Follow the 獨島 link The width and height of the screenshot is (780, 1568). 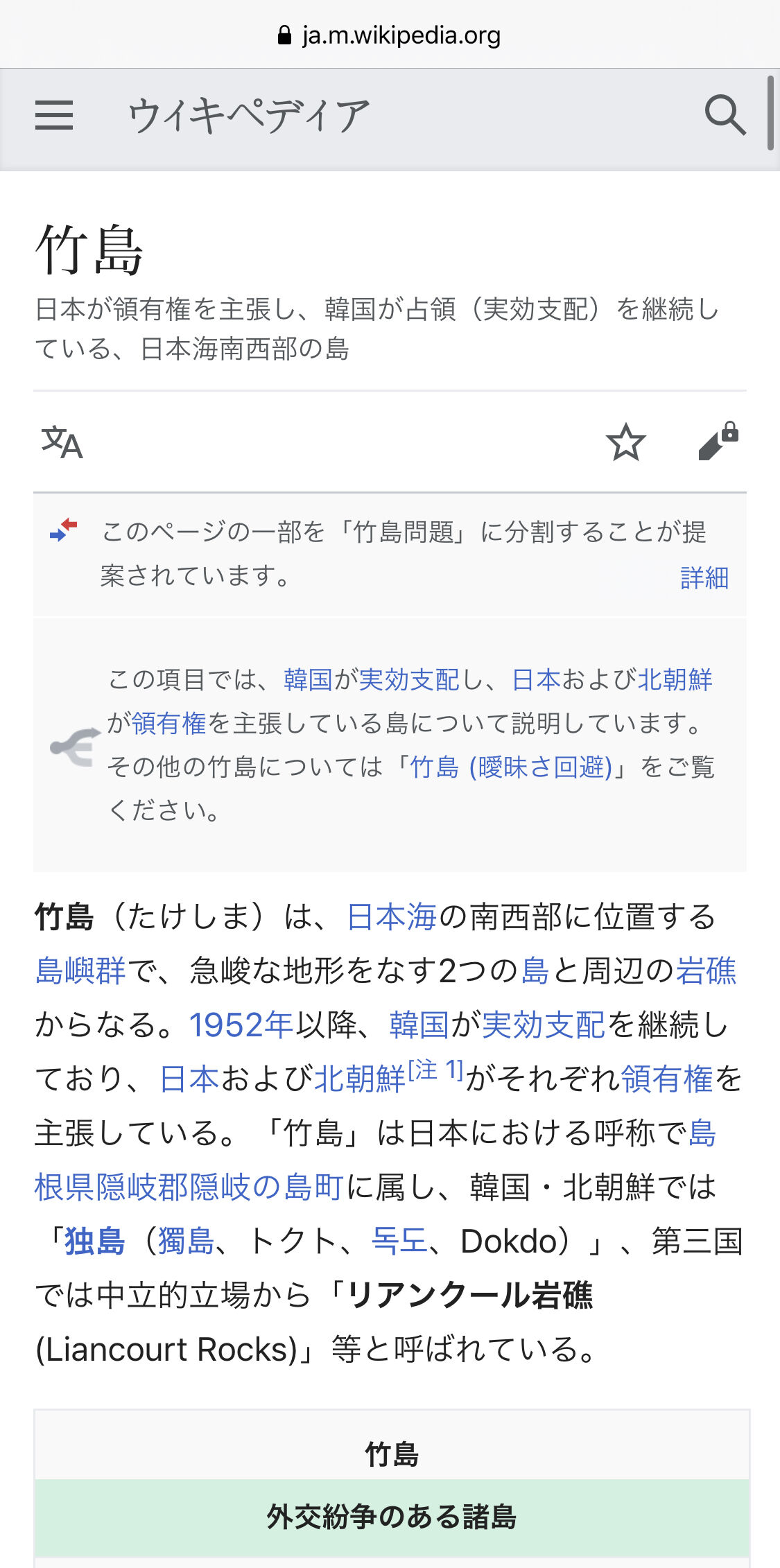pos(187,1241)
